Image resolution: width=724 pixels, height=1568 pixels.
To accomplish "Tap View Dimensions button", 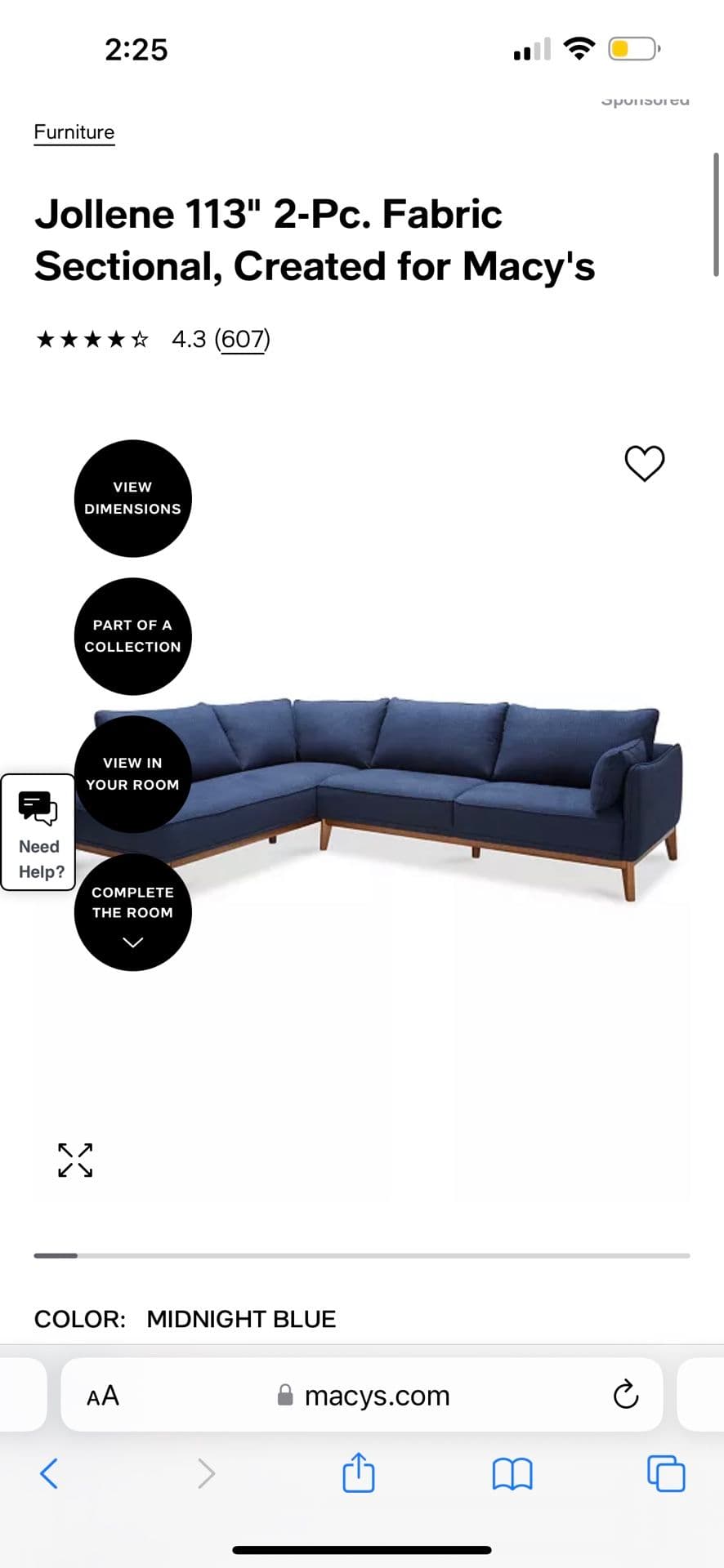I will click(x=132, y=498).
